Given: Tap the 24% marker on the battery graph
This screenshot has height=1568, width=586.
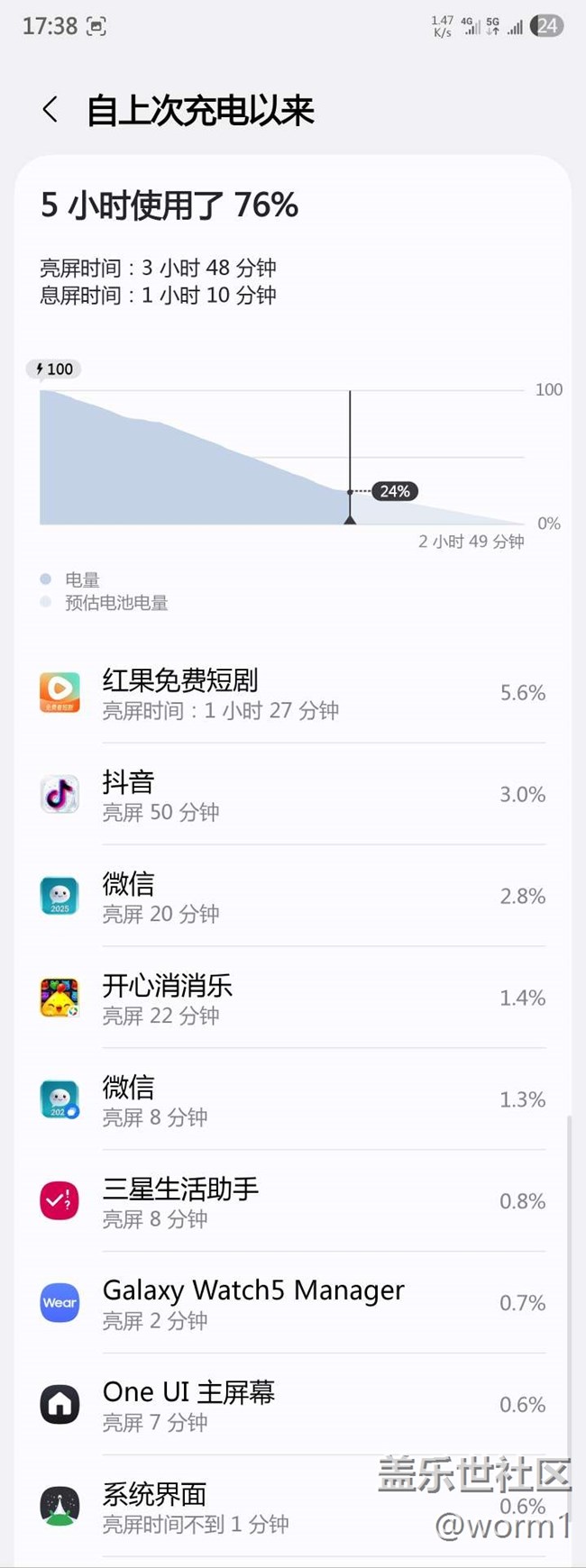Looking at the screenshot, I should (x=395, y=491).
